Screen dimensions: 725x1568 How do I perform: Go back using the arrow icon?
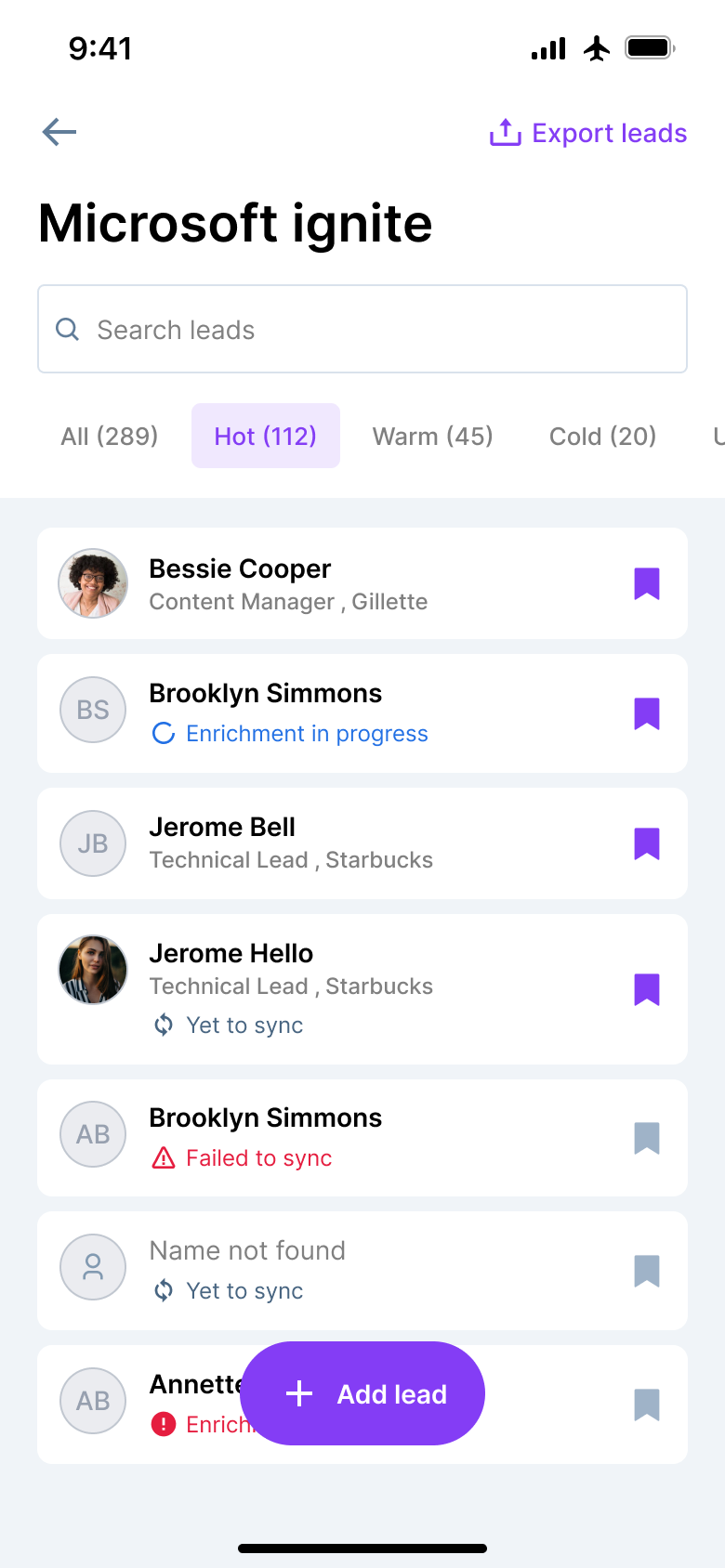pyautogui.click(x=59, y=132)
